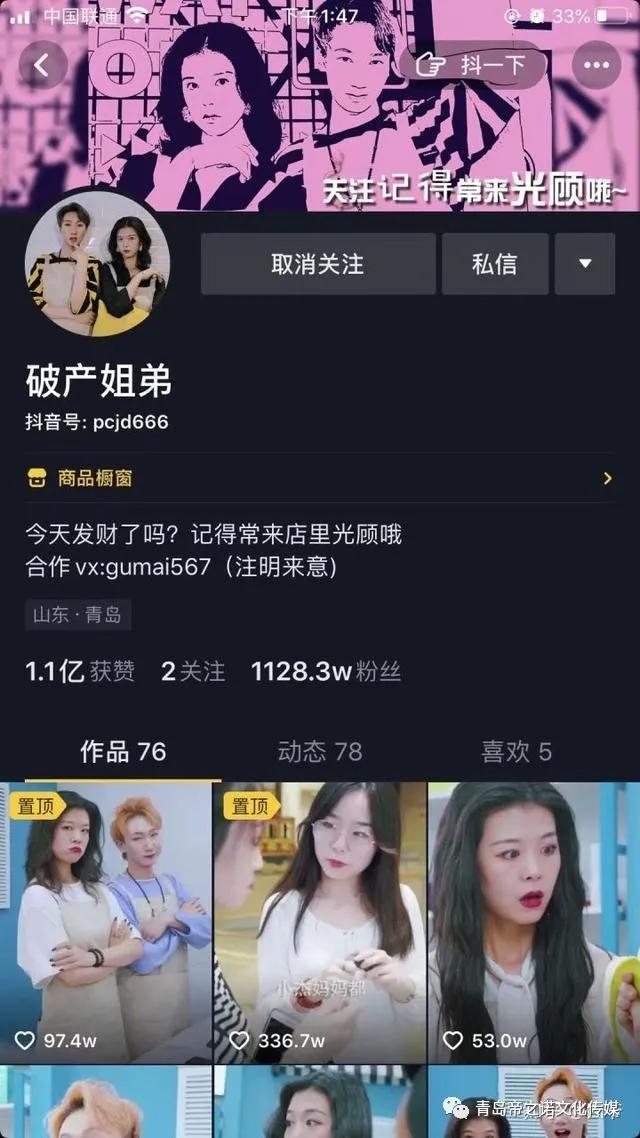The width and height of the screenshot is (640, 1138).
Task: View the 1128.3w 粉丝 followers list
Action: click(x=326, y=671)
